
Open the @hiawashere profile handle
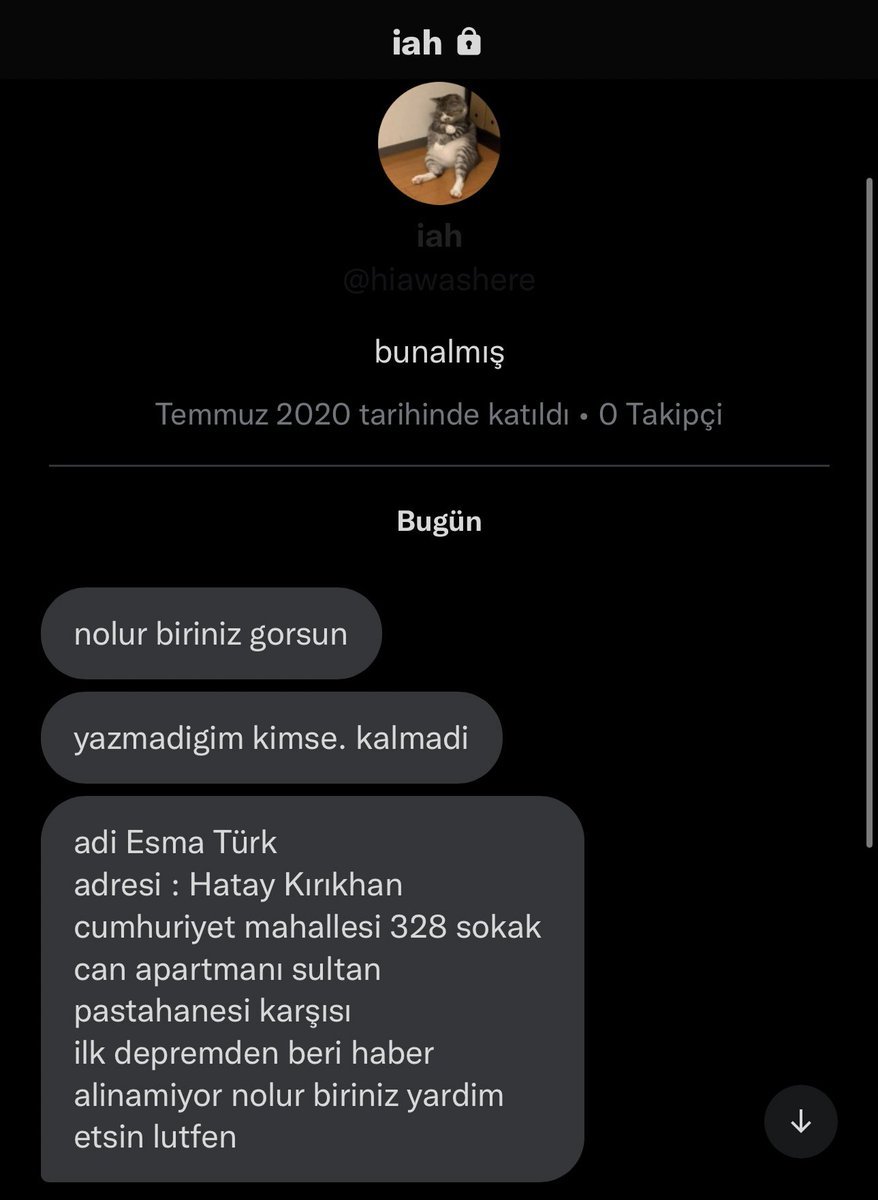click(438, 281)
